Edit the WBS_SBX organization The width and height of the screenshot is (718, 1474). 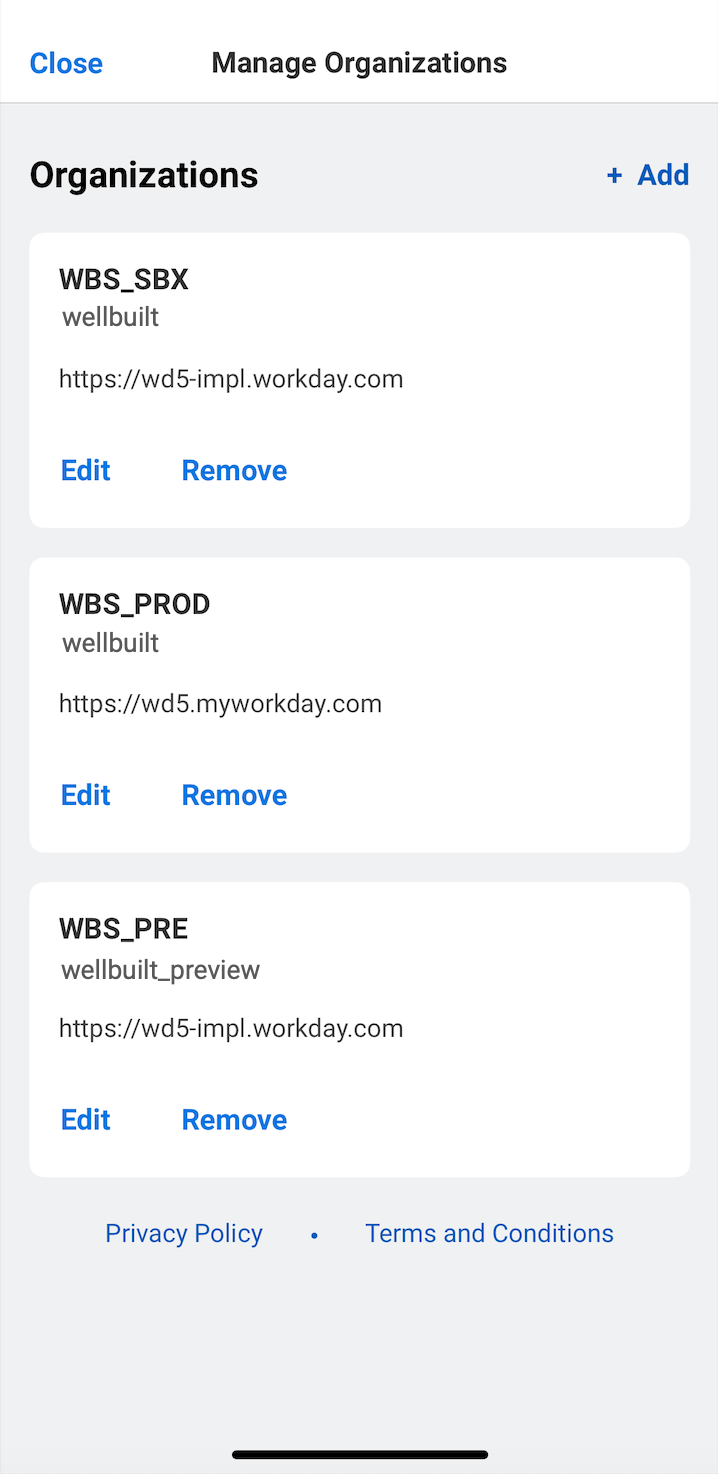pos(86,470)
